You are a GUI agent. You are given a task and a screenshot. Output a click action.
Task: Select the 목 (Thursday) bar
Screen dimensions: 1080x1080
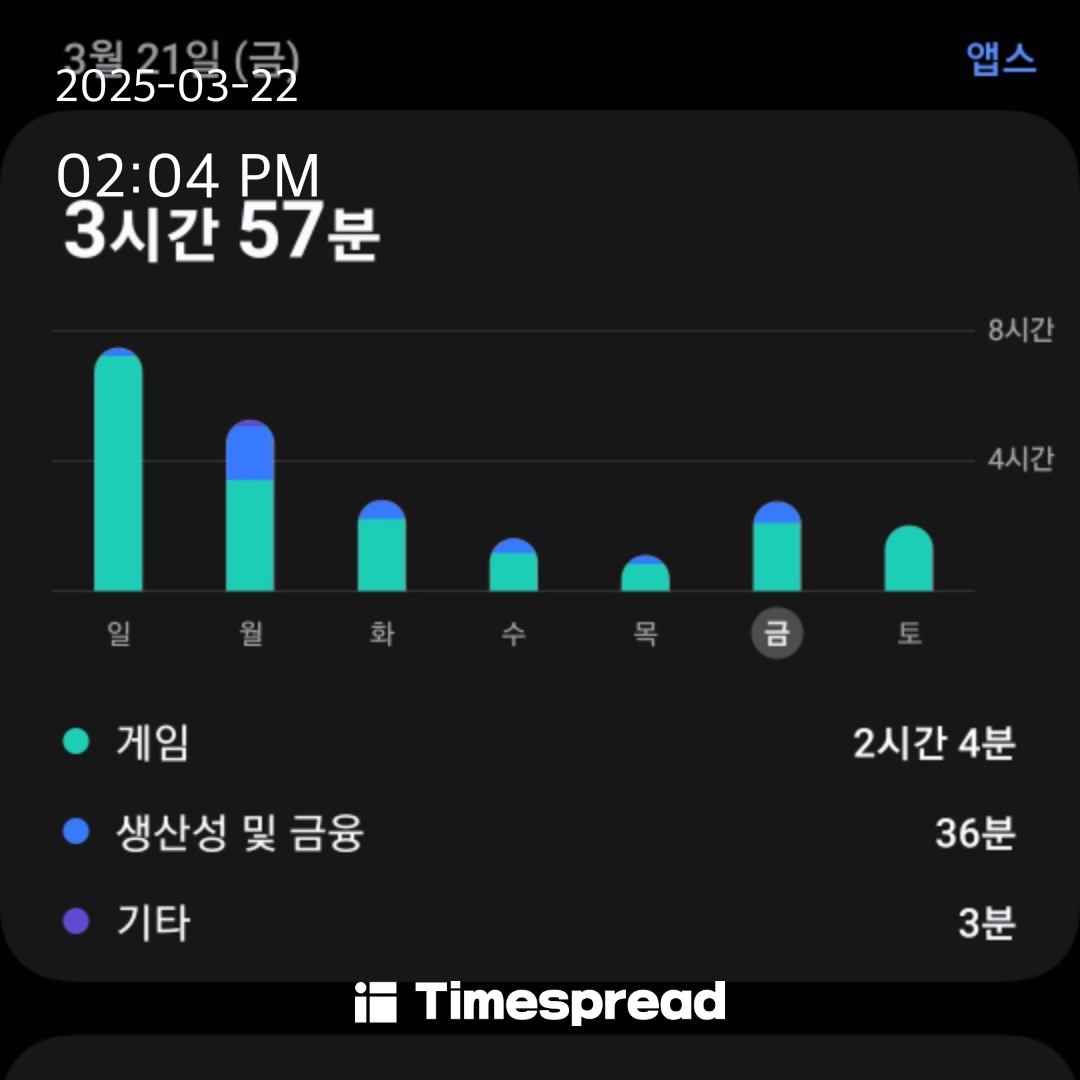coord(645,572)
